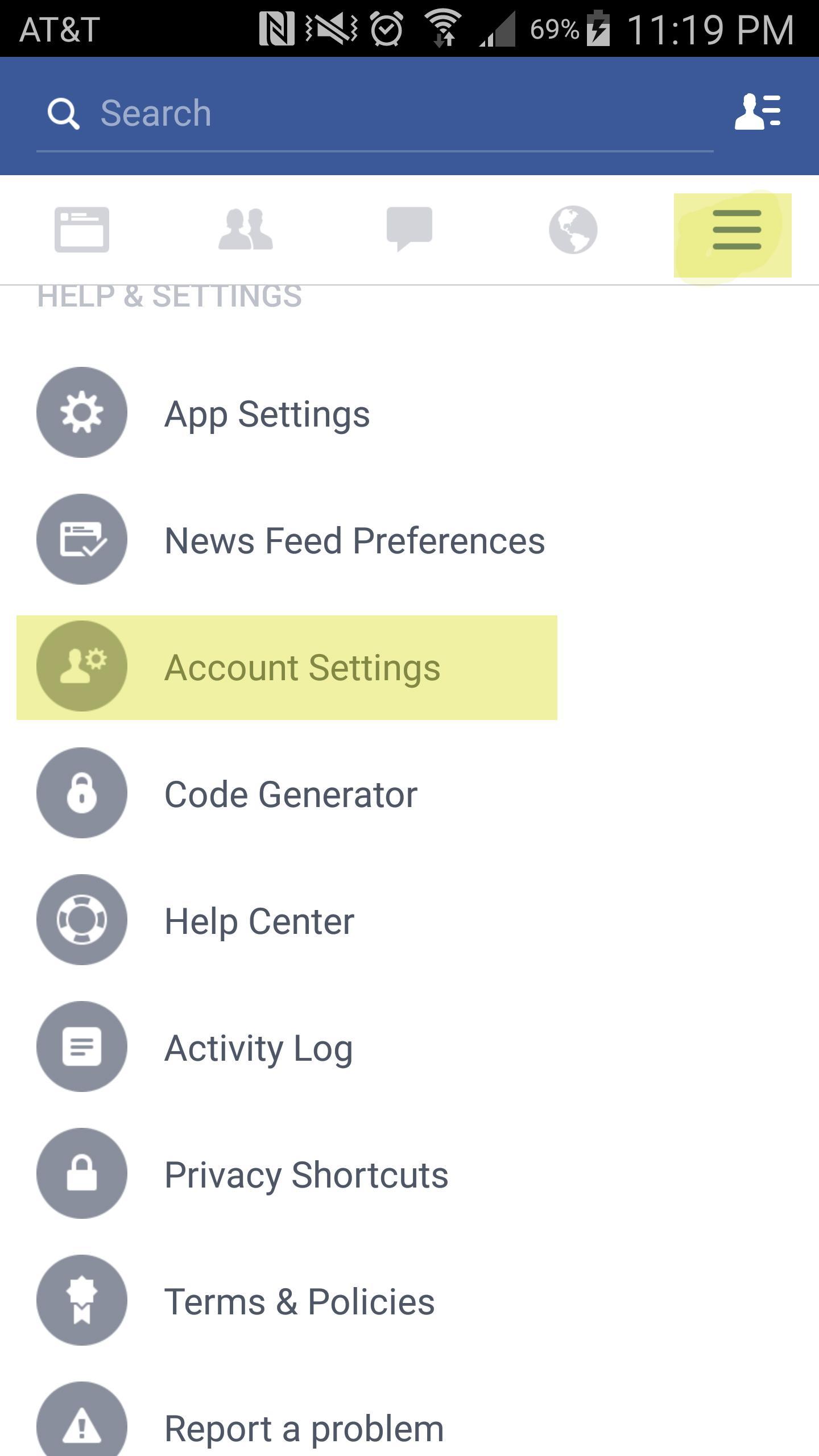Open the friends list sidebar icon
The height and width of the screenshot is (1456, 819).
[758, 111]
